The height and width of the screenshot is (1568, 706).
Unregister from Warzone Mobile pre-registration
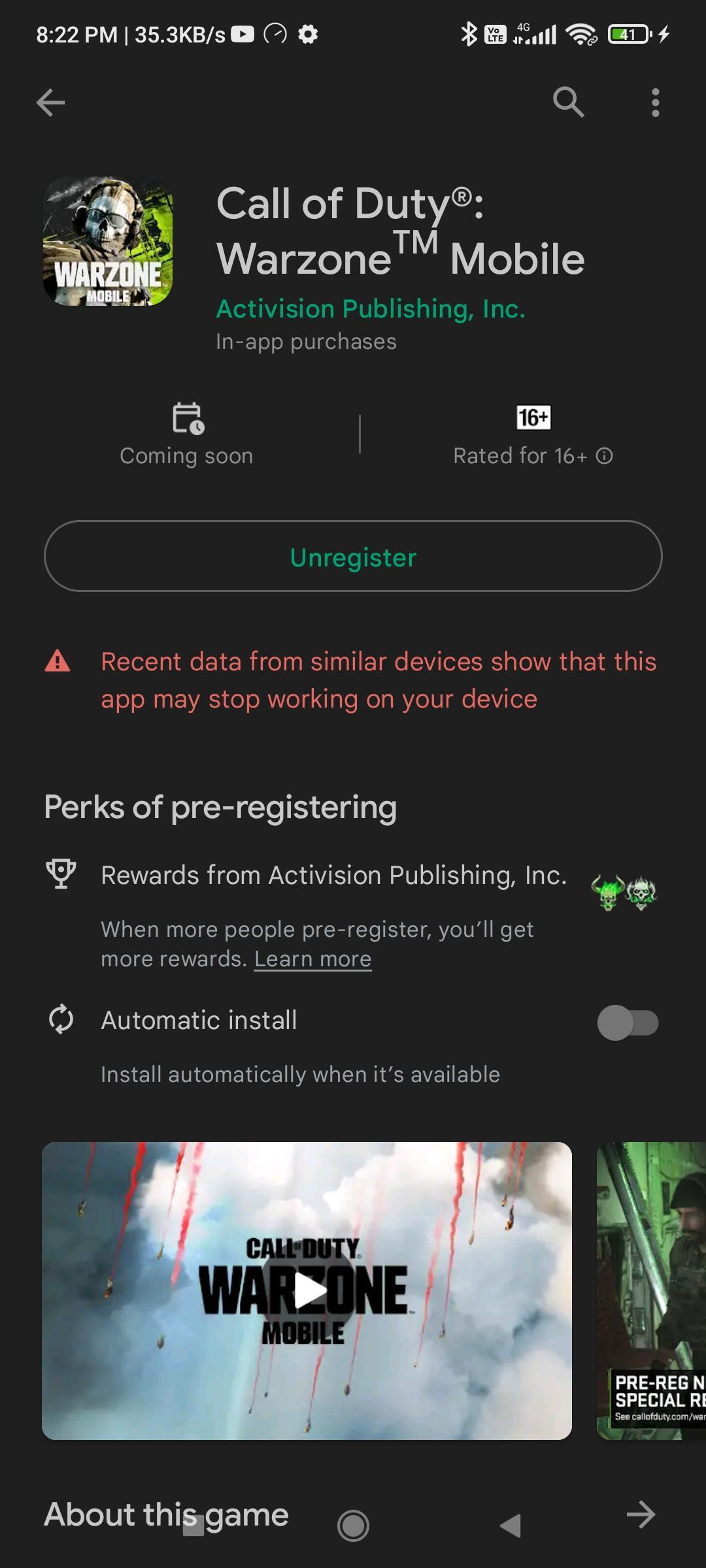[353, 557]
